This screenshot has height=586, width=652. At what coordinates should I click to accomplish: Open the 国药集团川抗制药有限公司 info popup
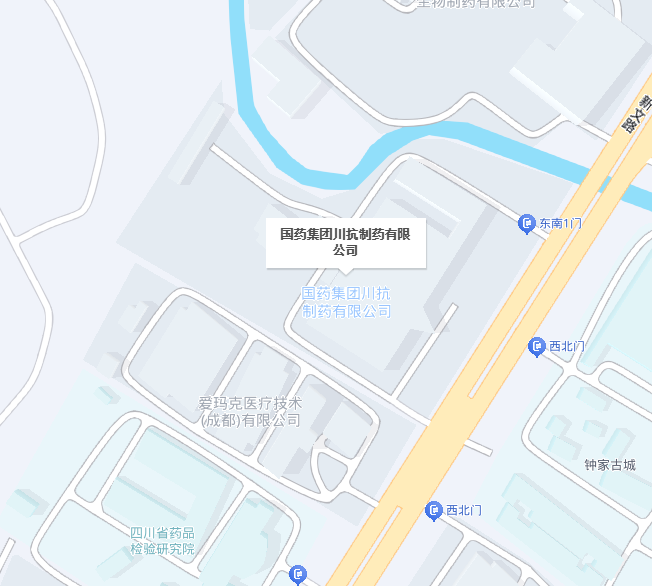click(x=346, y=242)
